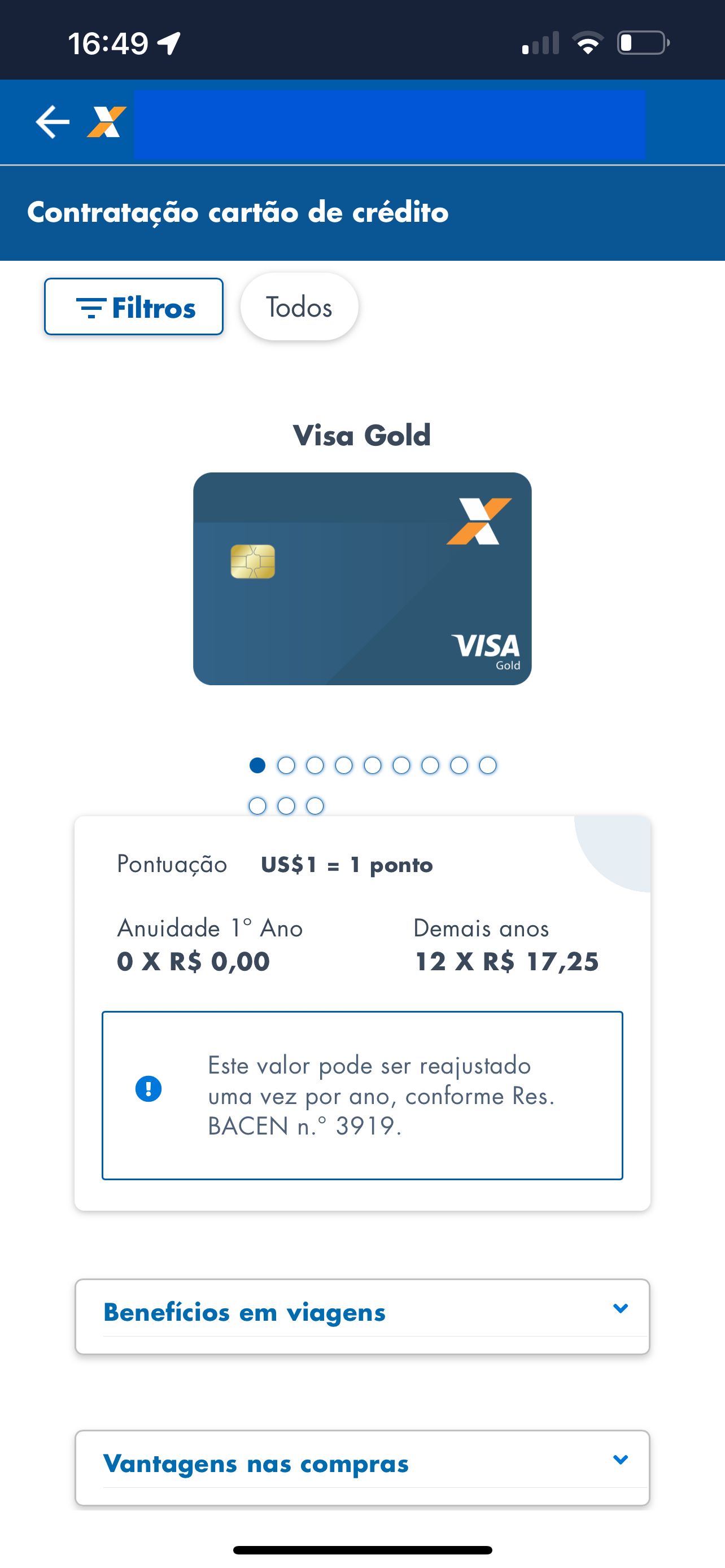Go back using the arrow icon
Viewport: 725px width, 1568px height.
pyautogui.click(x=53, y=122)
